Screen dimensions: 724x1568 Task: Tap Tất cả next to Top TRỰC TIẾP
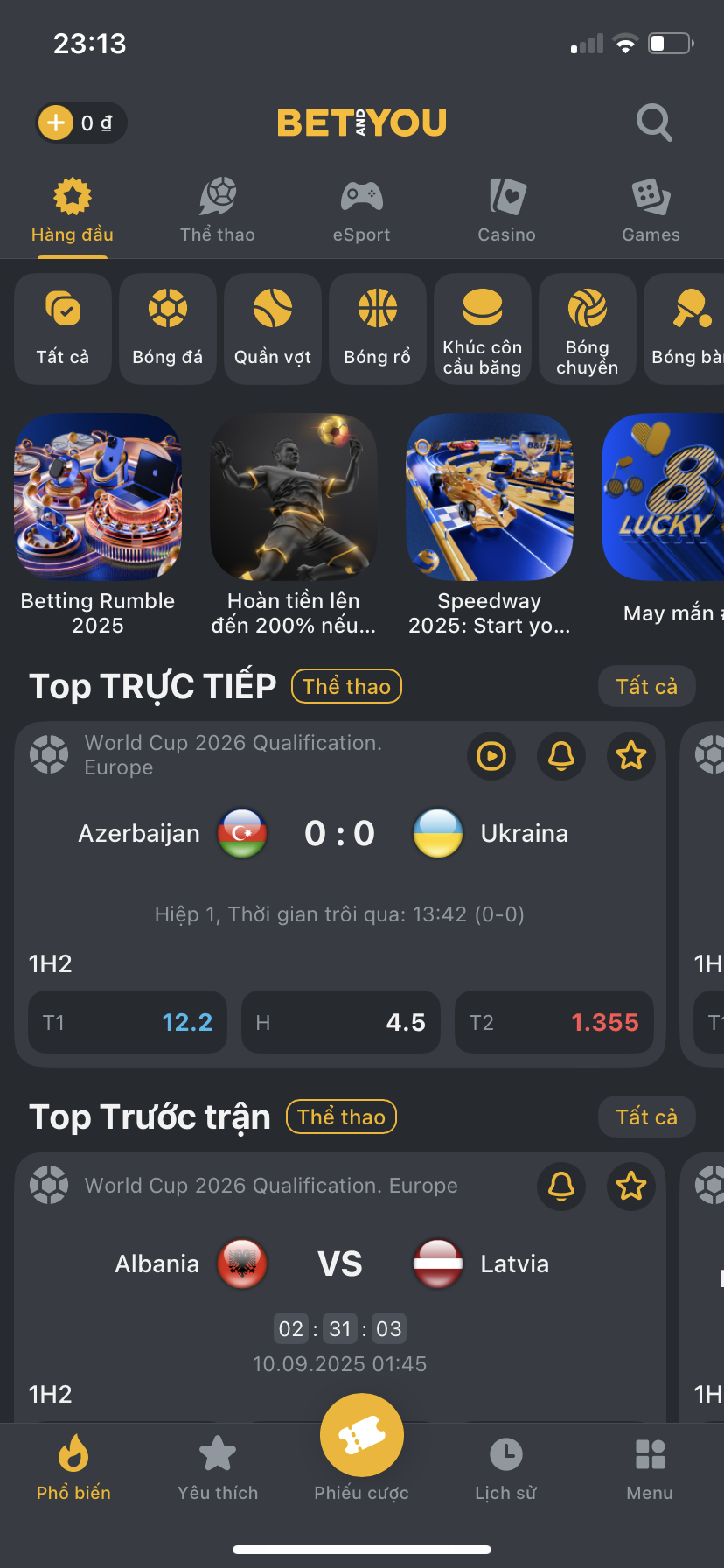point(647,686)
